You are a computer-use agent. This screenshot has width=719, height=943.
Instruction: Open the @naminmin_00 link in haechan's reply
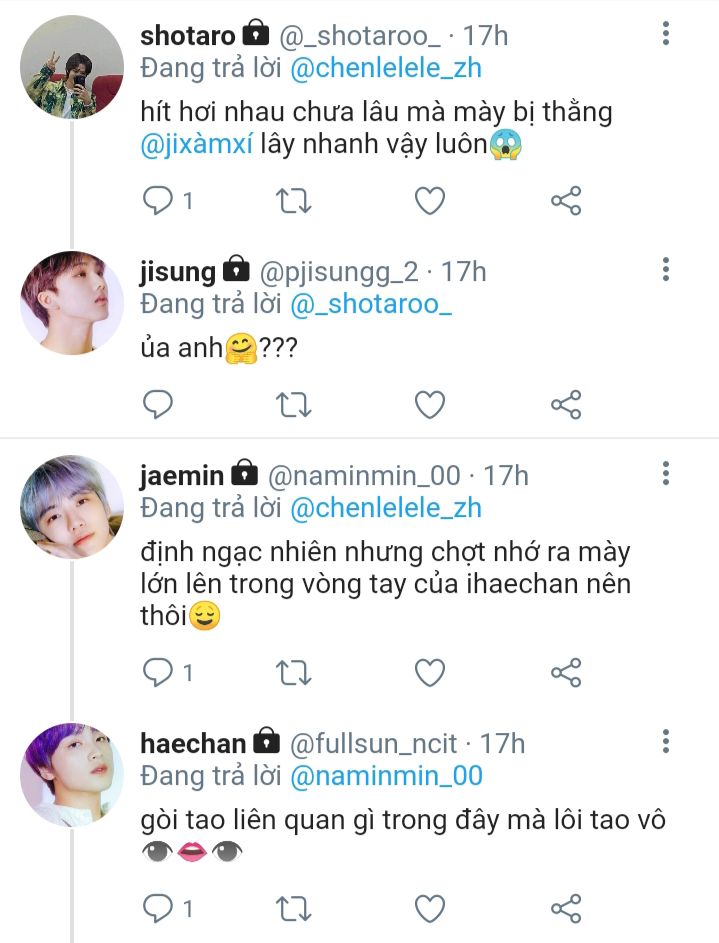coord(386,776)
